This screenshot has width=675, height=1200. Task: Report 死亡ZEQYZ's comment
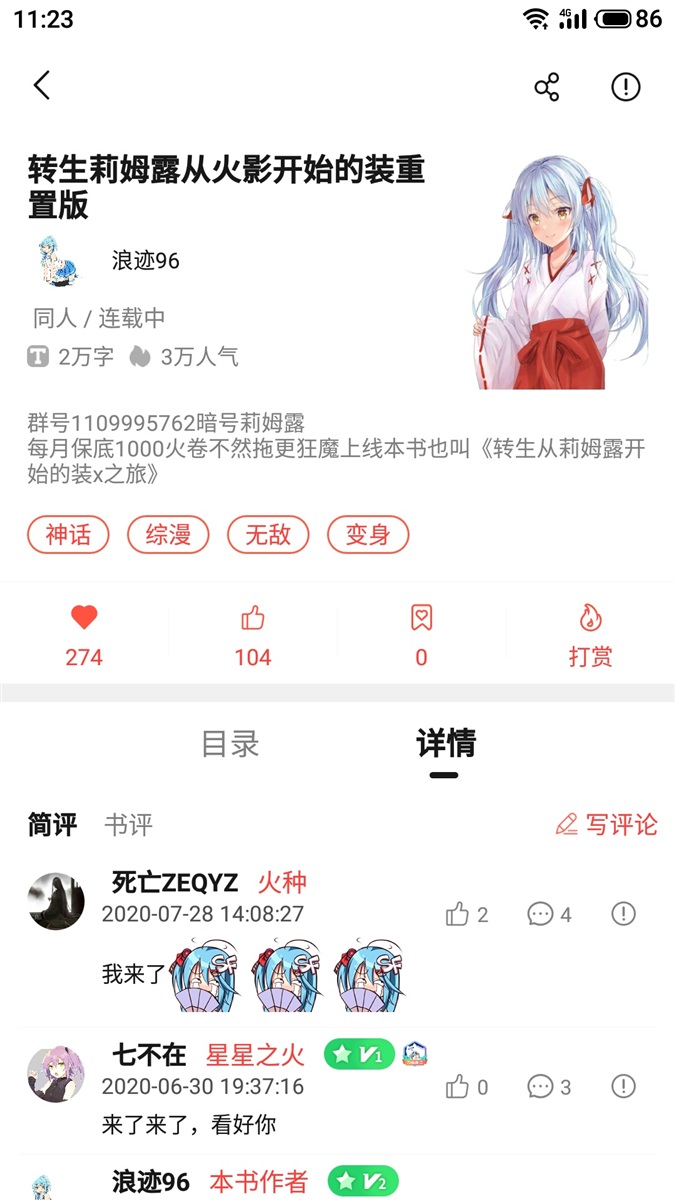[623, 914]
